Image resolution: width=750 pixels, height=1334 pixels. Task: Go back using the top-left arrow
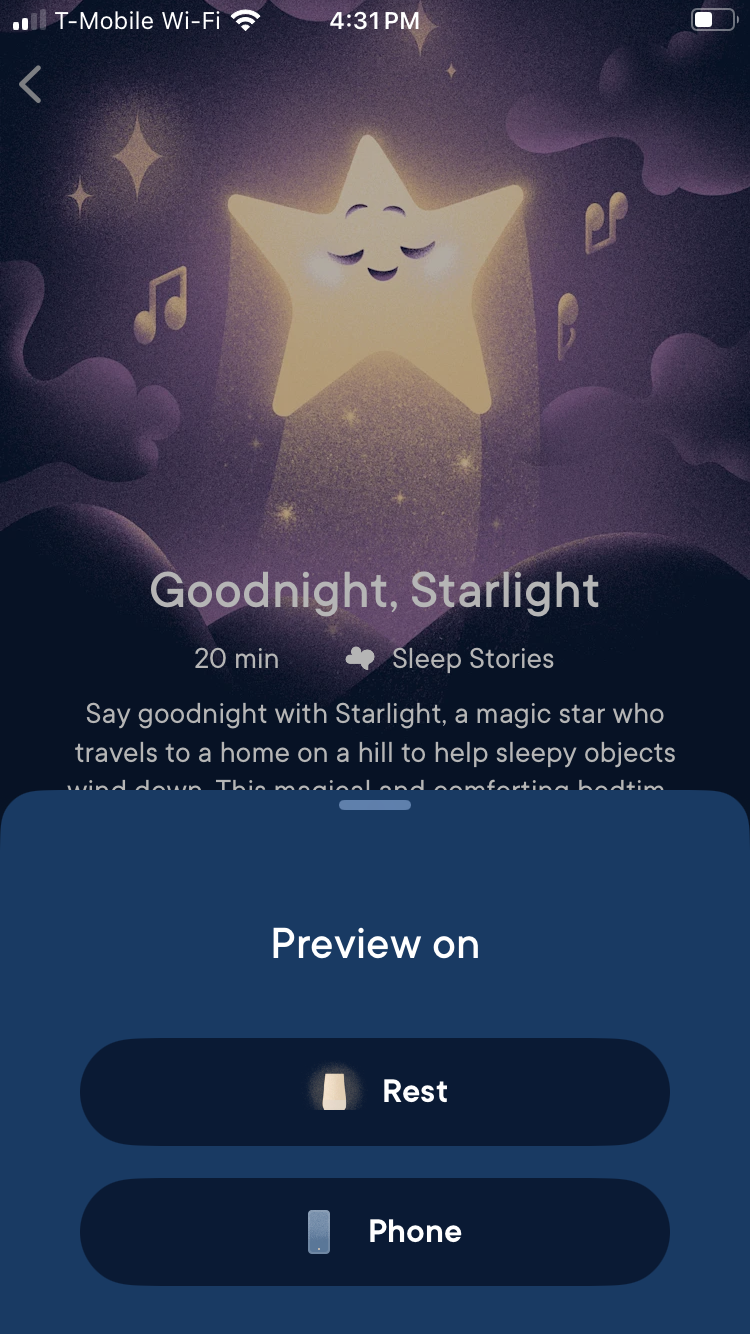(x=31, y=85)
